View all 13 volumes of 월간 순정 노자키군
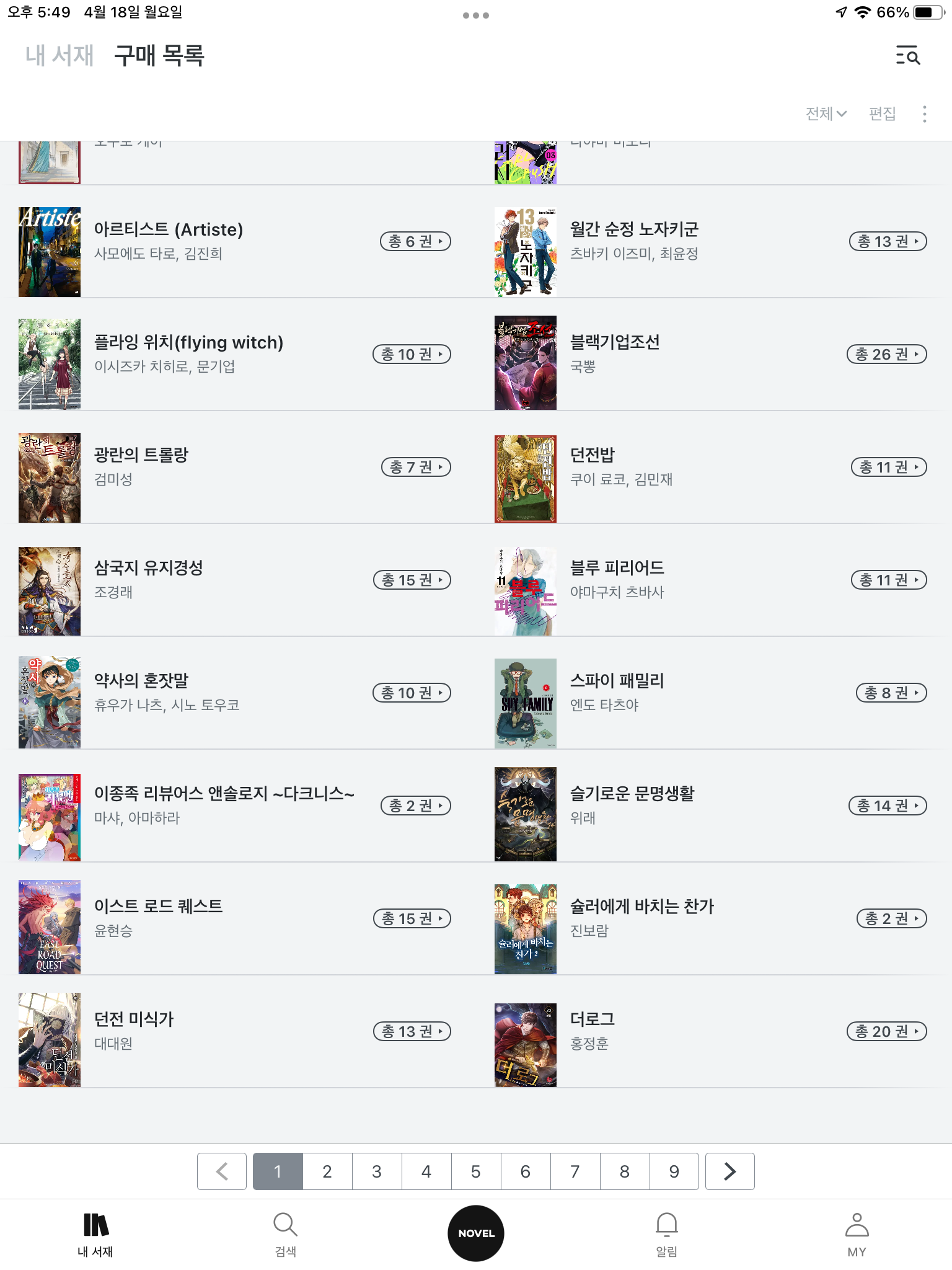Image resolution: width=952 pixels, height=1270 pixels. tap(888, 241)
